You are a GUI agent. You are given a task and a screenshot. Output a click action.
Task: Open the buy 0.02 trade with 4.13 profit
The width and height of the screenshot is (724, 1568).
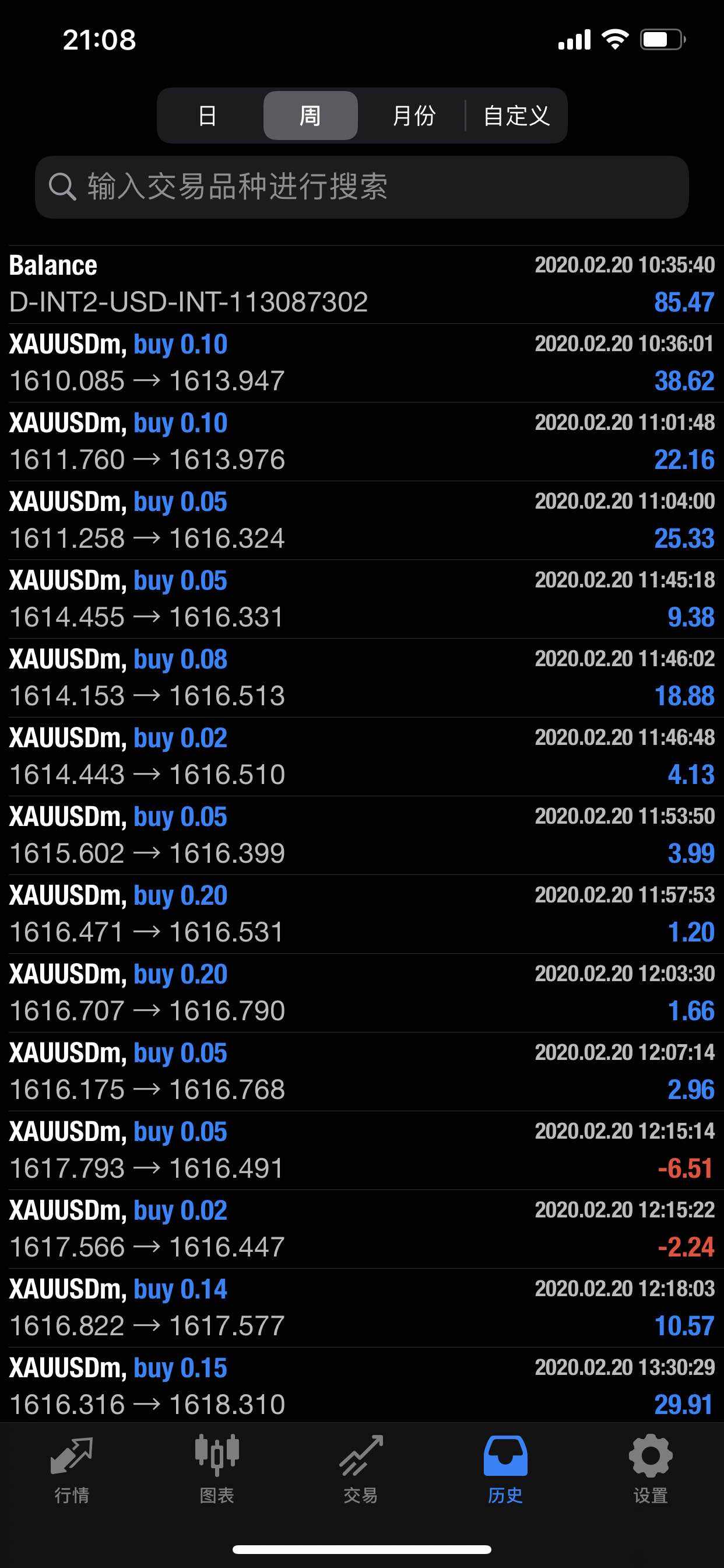[x=361, y=756]
